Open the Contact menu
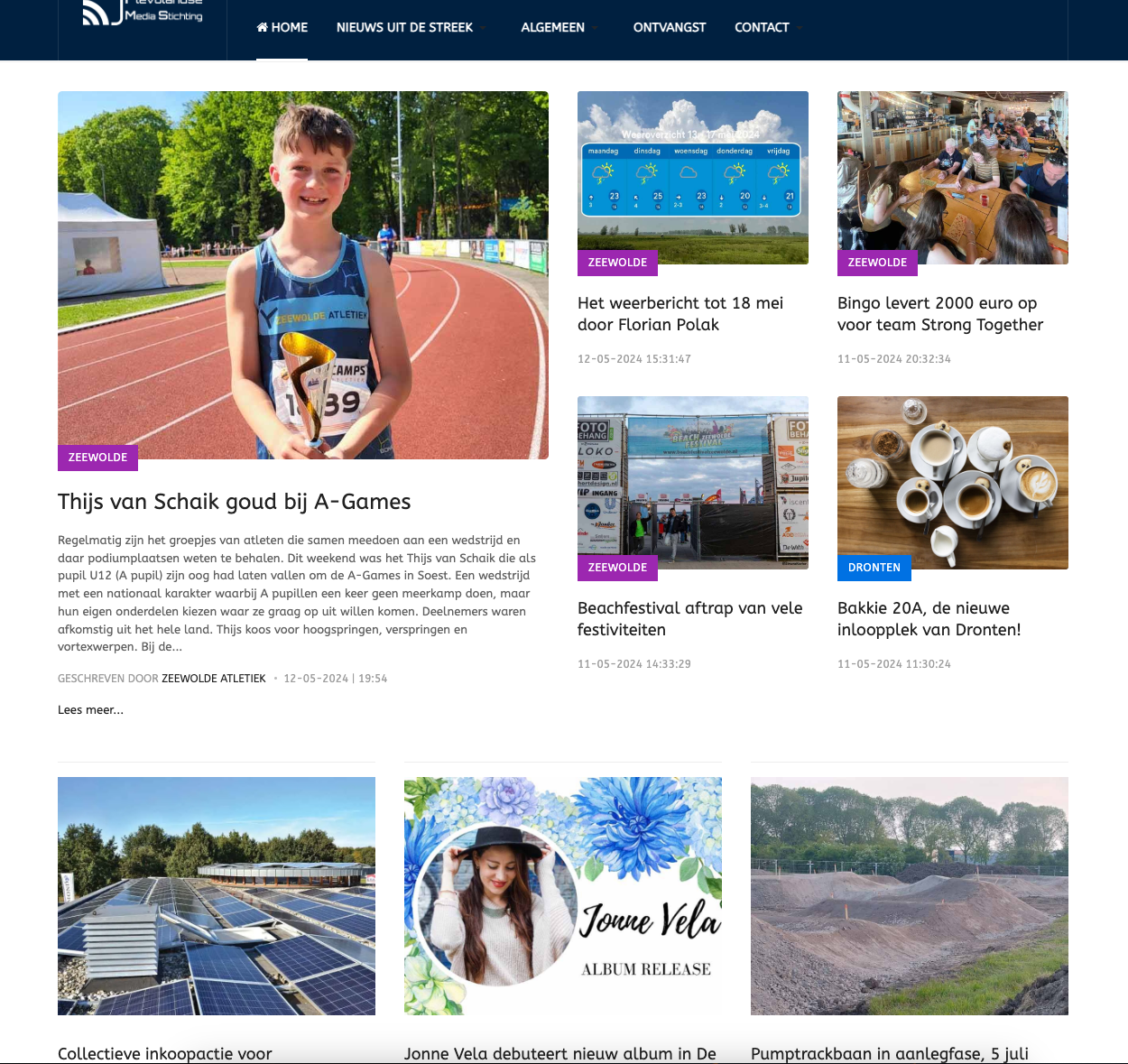This screenshot has height=1064, width=1128. (763, 27)
